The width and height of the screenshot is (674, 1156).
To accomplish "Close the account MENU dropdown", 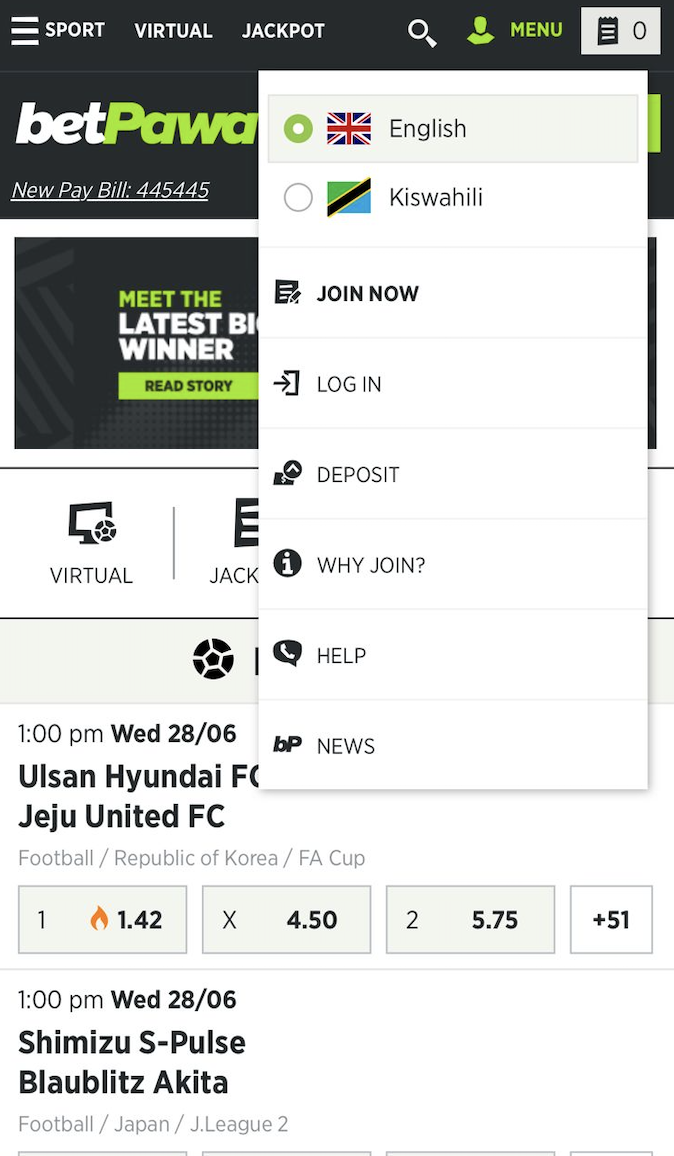I will (515, 30).
